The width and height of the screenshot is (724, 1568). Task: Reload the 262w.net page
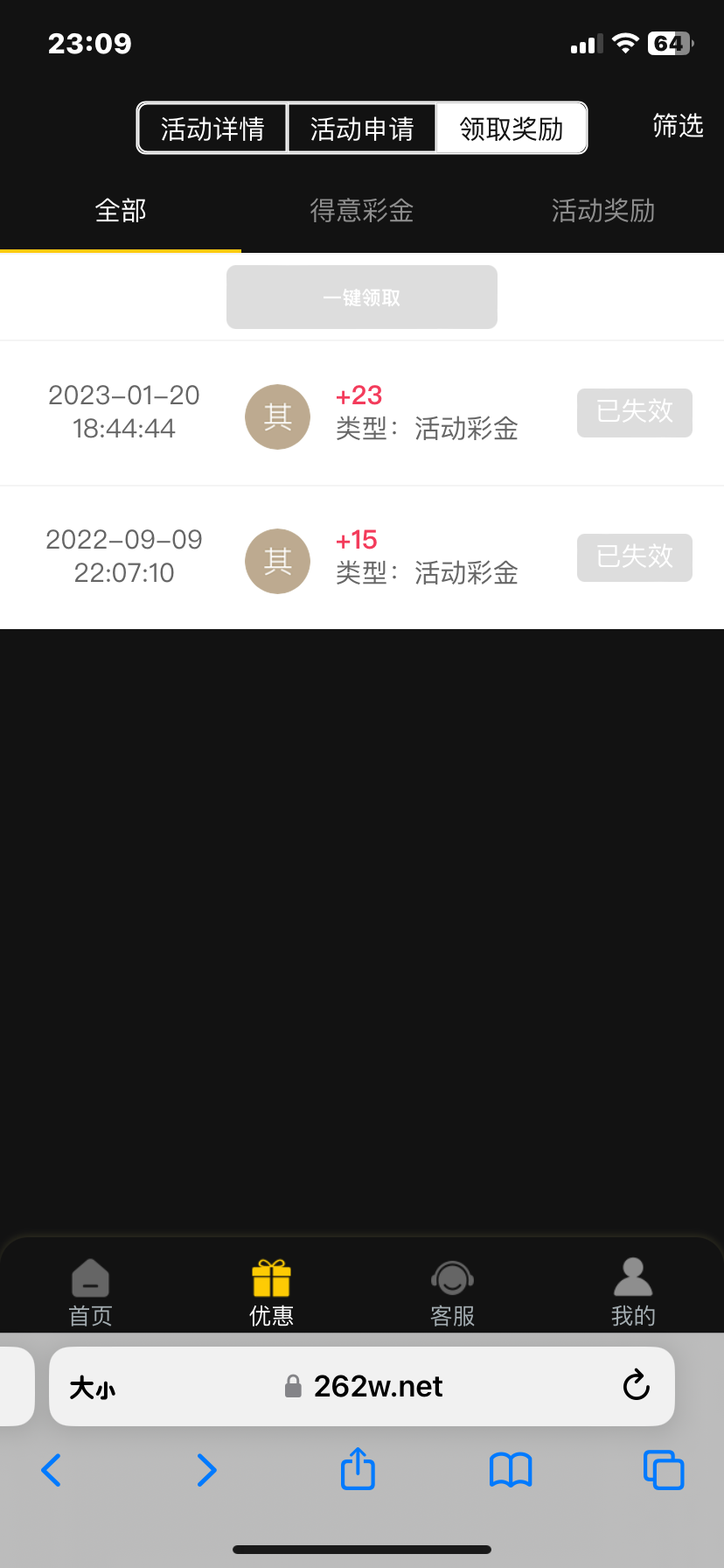point(636,1386)
